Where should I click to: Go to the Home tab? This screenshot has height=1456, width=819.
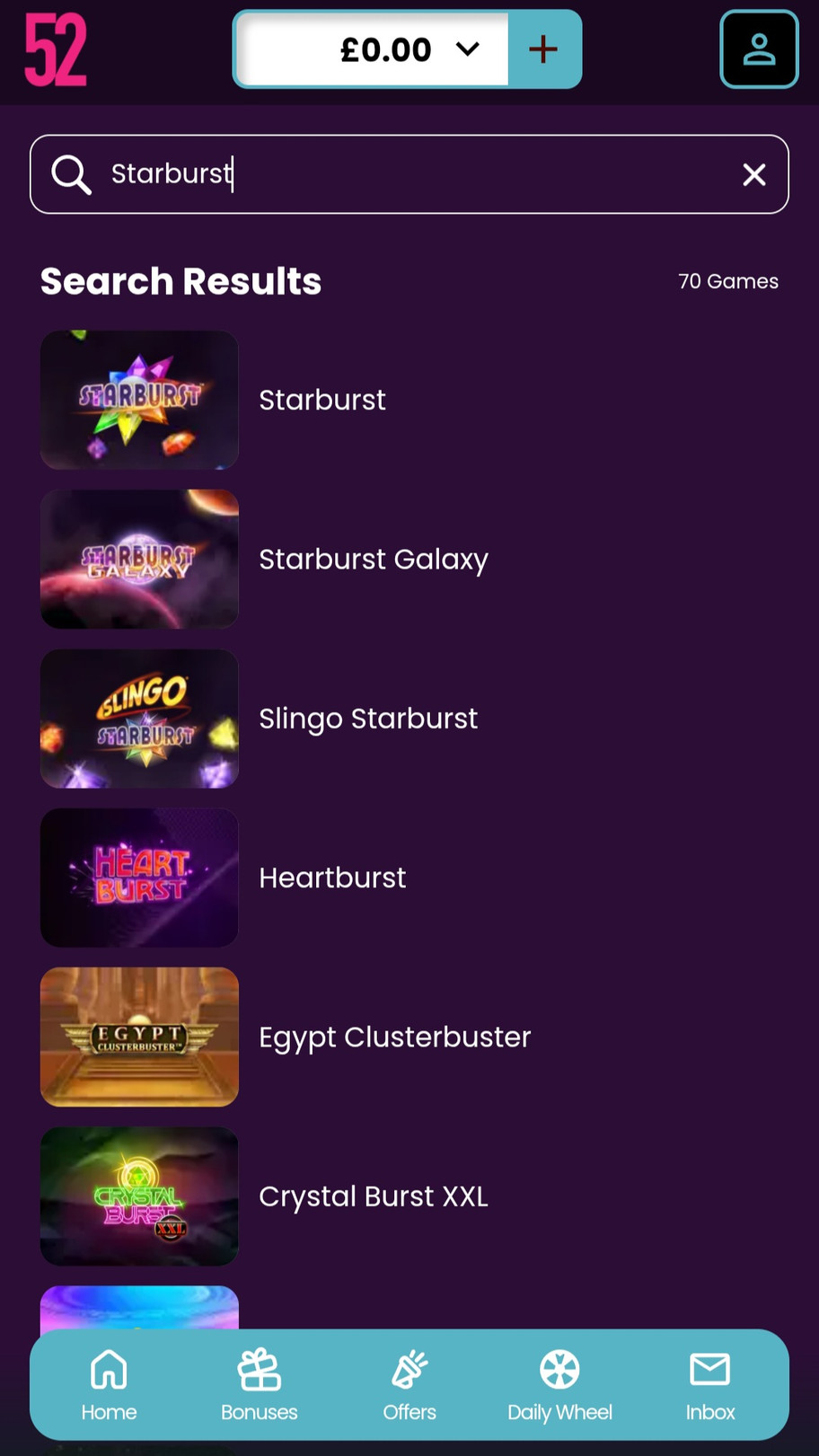(109, 1385)
